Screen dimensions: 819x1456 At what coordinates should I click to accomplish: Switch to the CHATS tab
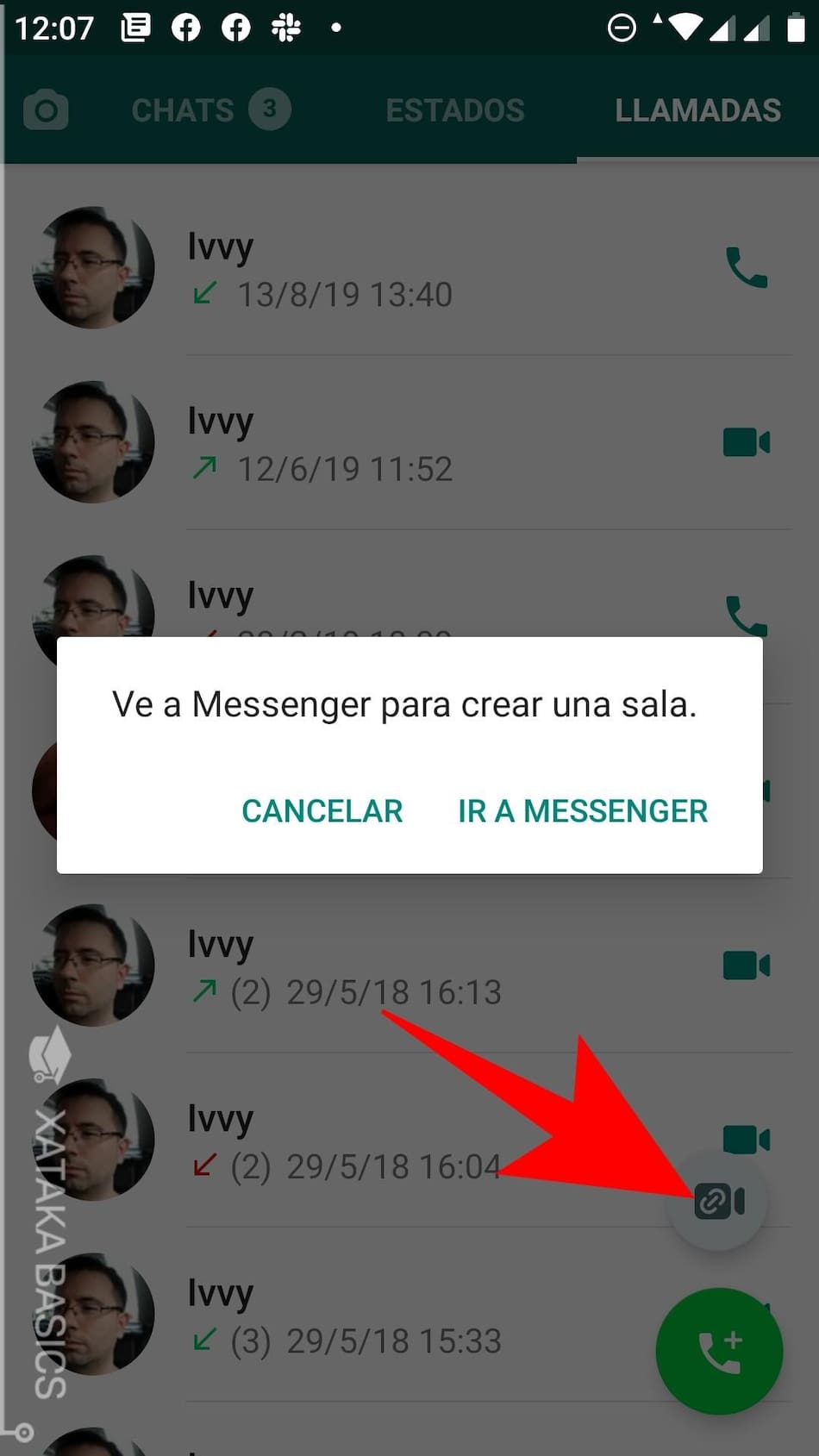pos(209,110)
